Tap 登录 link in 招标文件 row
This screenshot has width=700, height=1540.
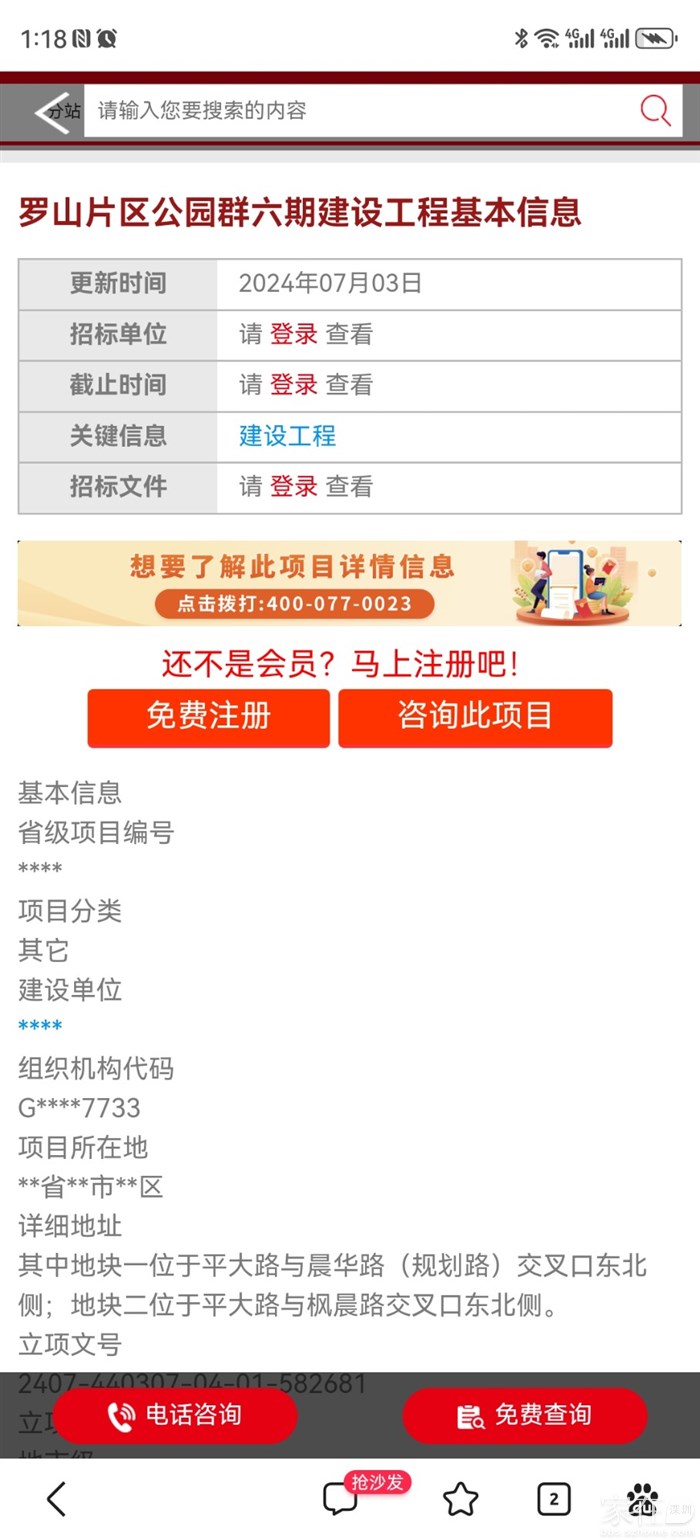point(294,487)
